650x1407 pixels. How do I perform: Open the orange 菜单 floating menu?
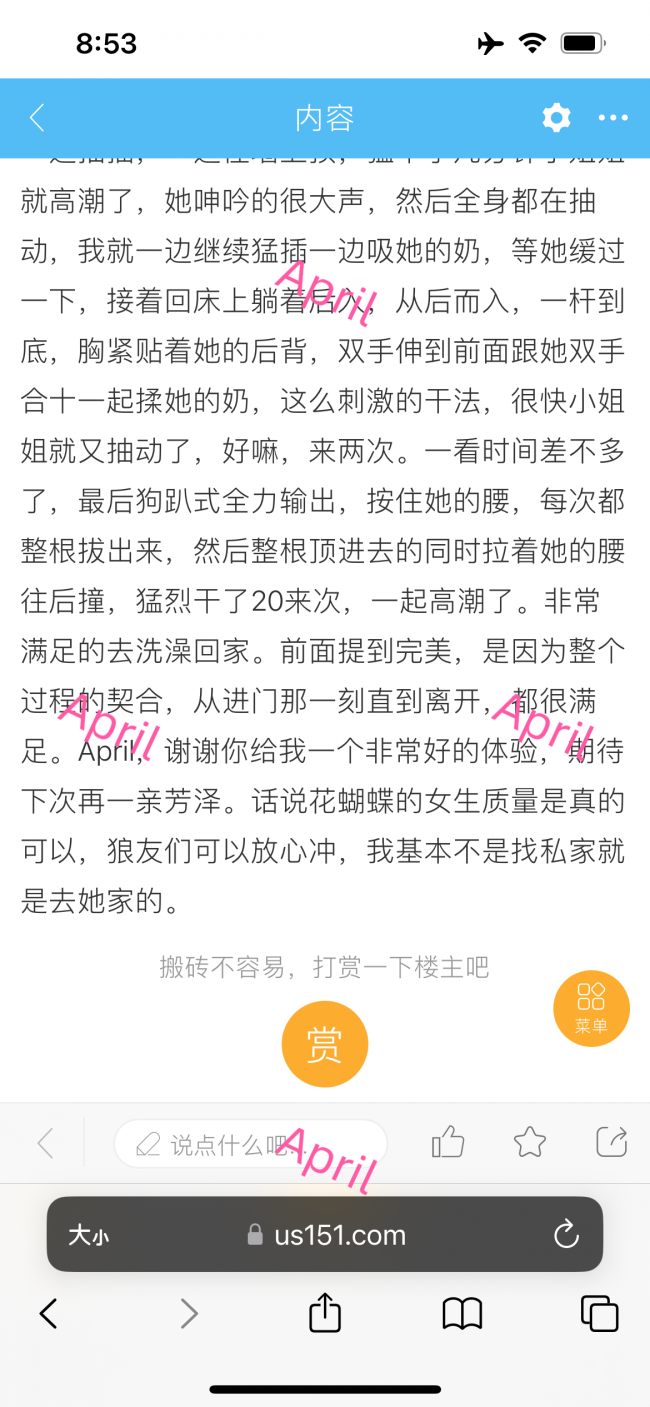591,1008
